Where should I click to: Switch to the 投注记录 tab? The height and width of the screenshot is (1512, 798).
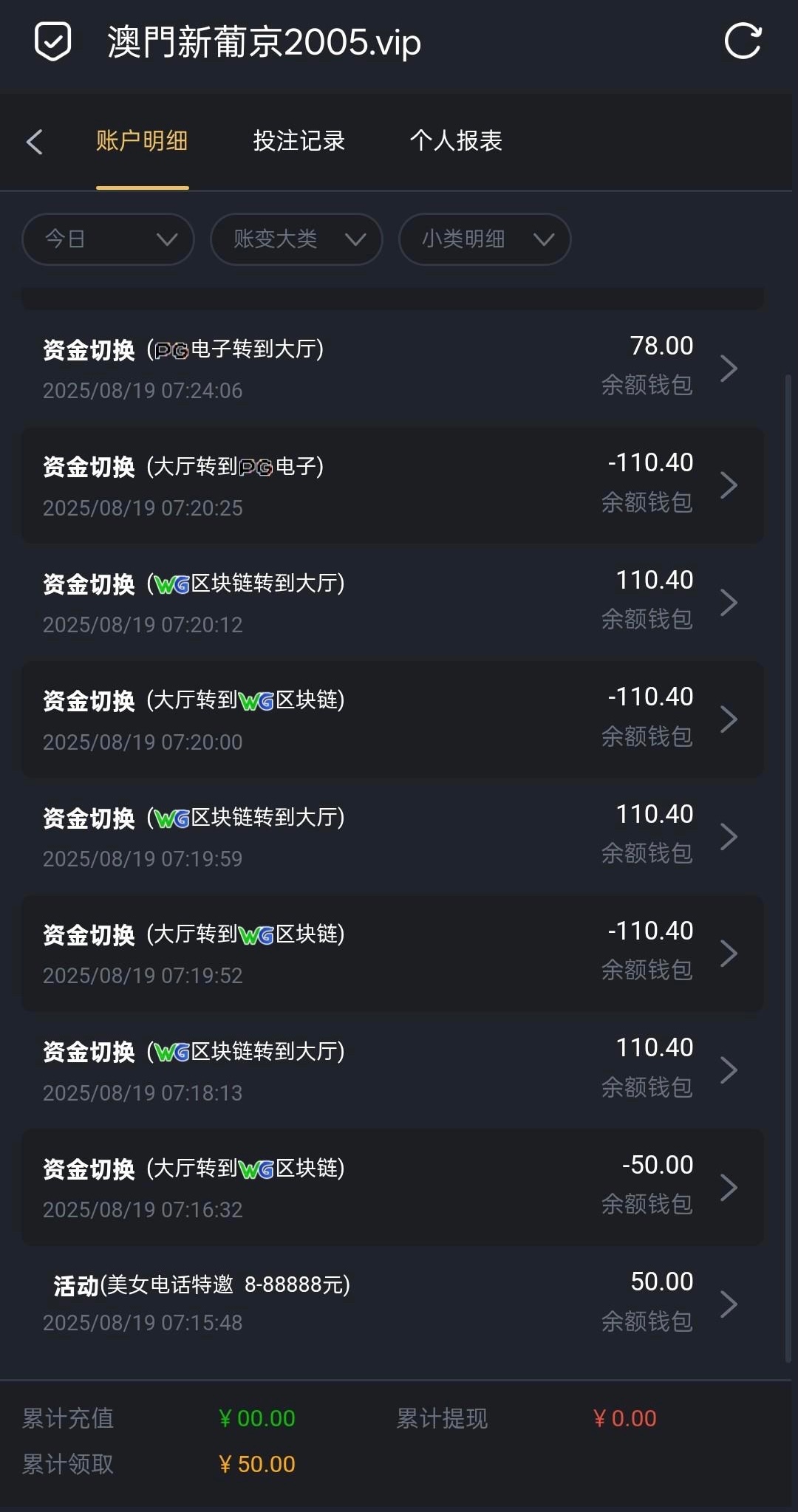point(299,140)
